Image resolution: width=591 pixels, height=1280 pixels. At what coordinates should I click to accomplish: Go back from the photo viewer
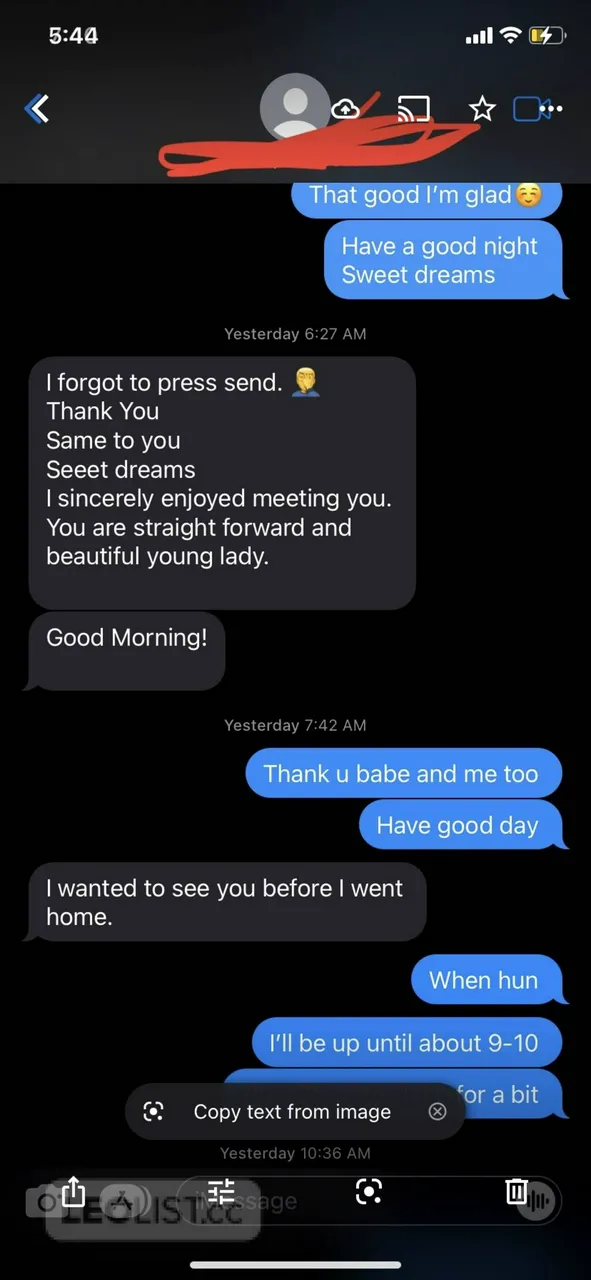[x=36, y=108]
